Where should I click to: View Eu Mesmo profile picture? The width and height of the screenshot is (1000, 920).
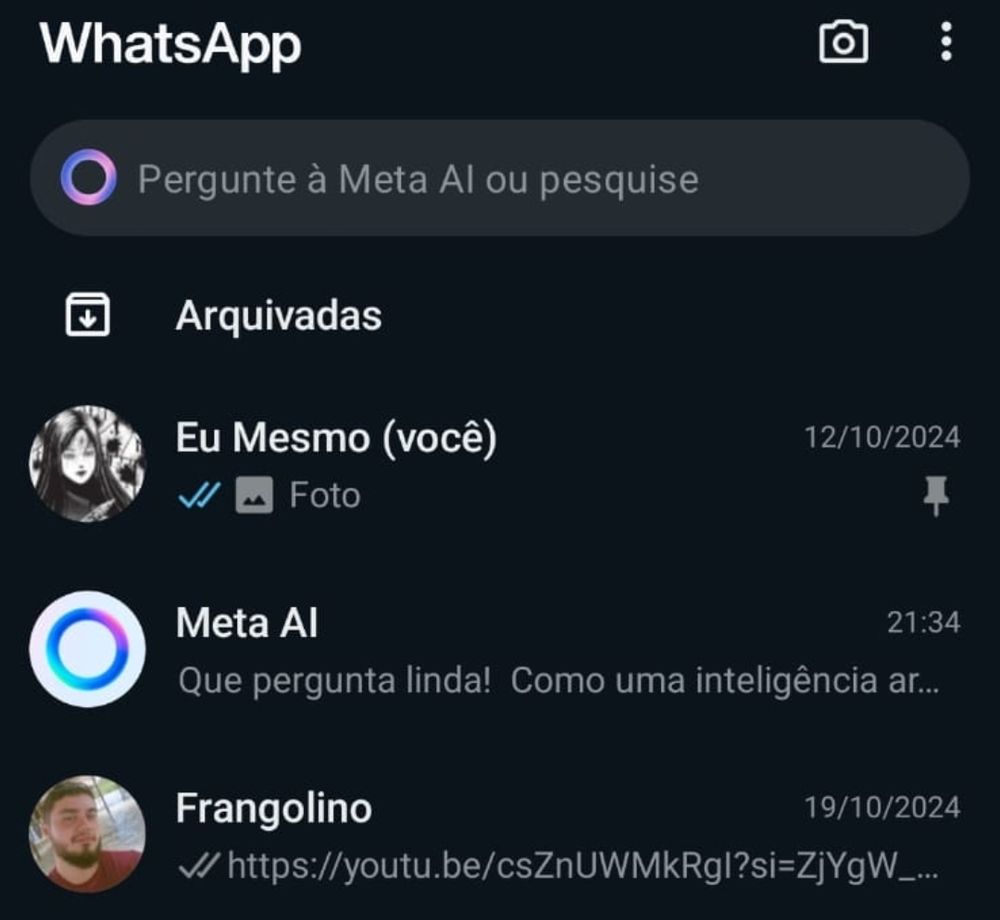(87, 464)
